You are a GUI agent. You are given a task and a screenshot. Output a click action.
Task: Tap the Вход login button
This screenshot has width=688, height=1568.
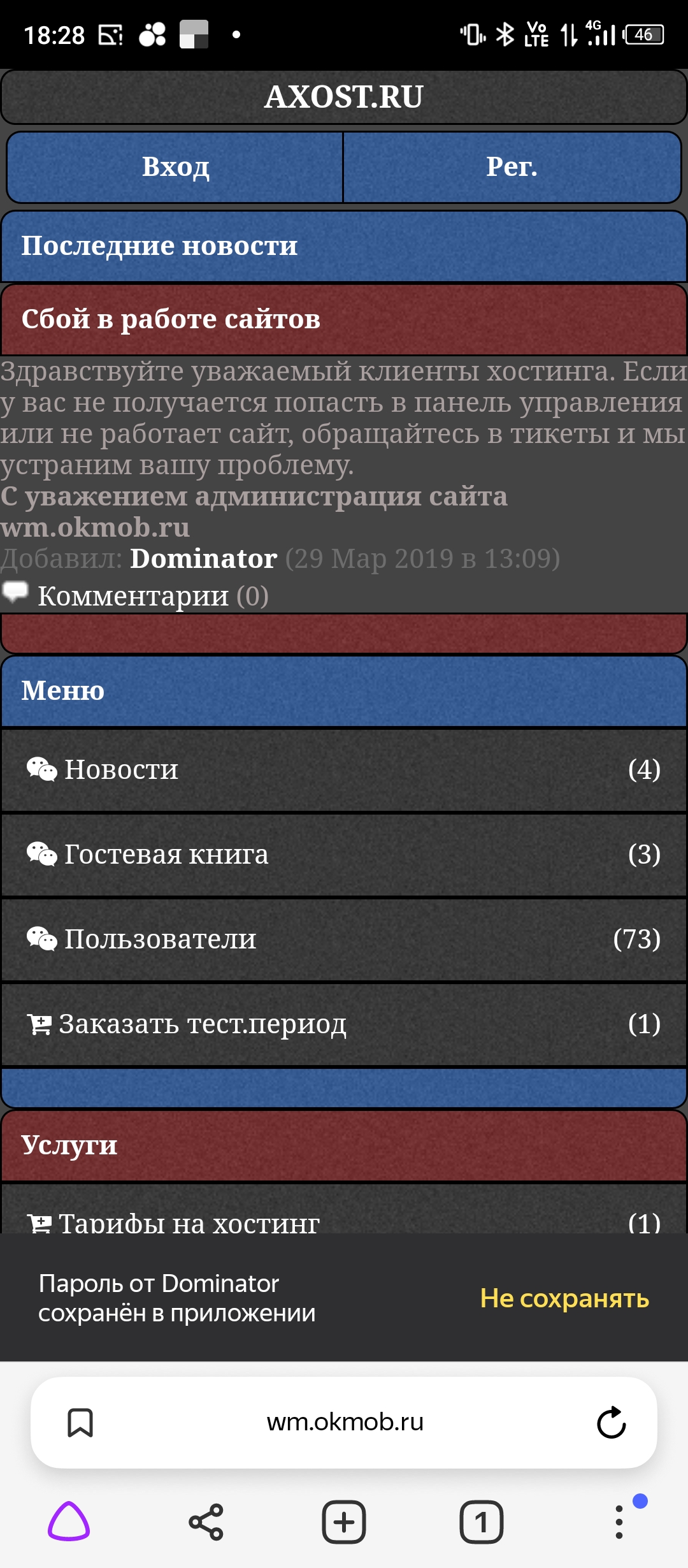pyautogui.click(x=175, y=167)
